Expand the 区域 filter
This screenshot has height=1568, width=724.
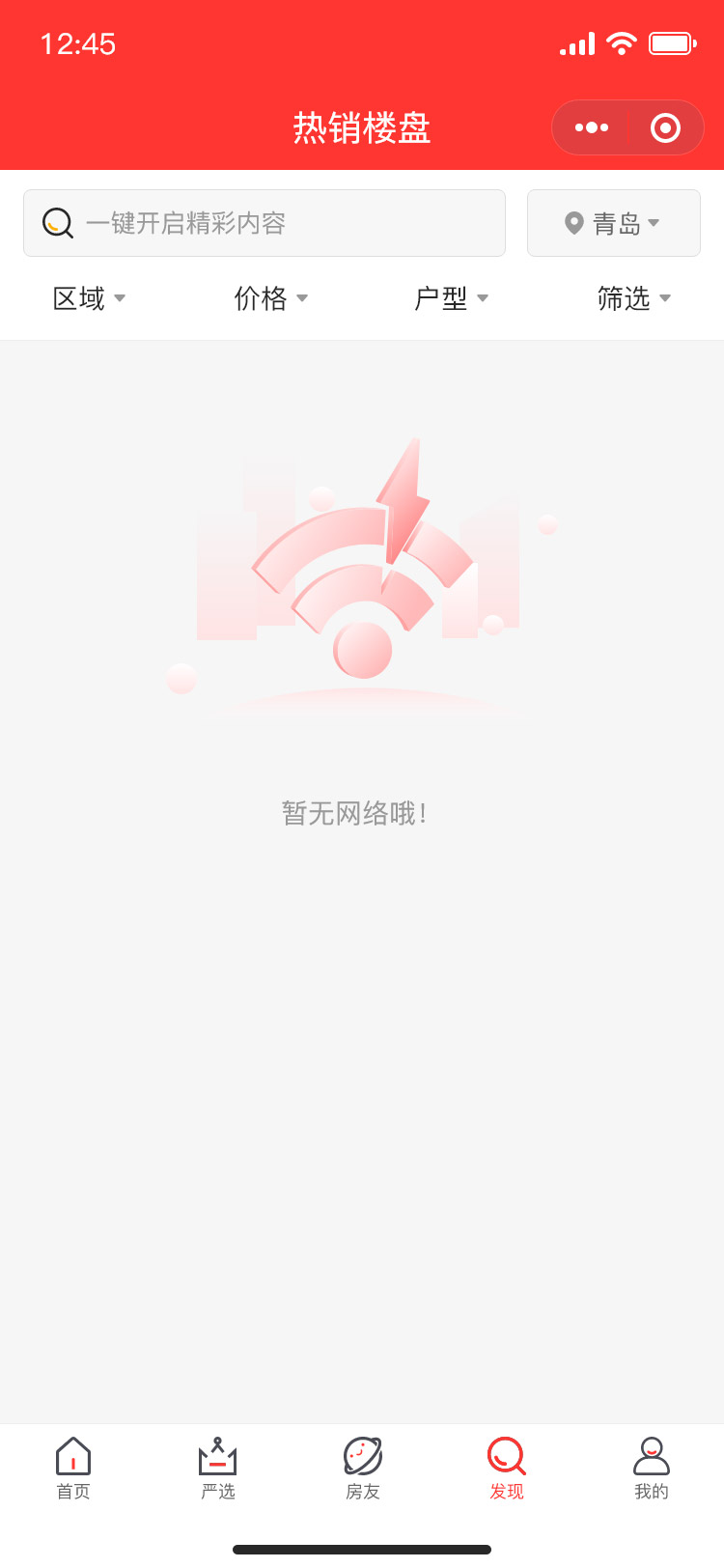[89, 298]
